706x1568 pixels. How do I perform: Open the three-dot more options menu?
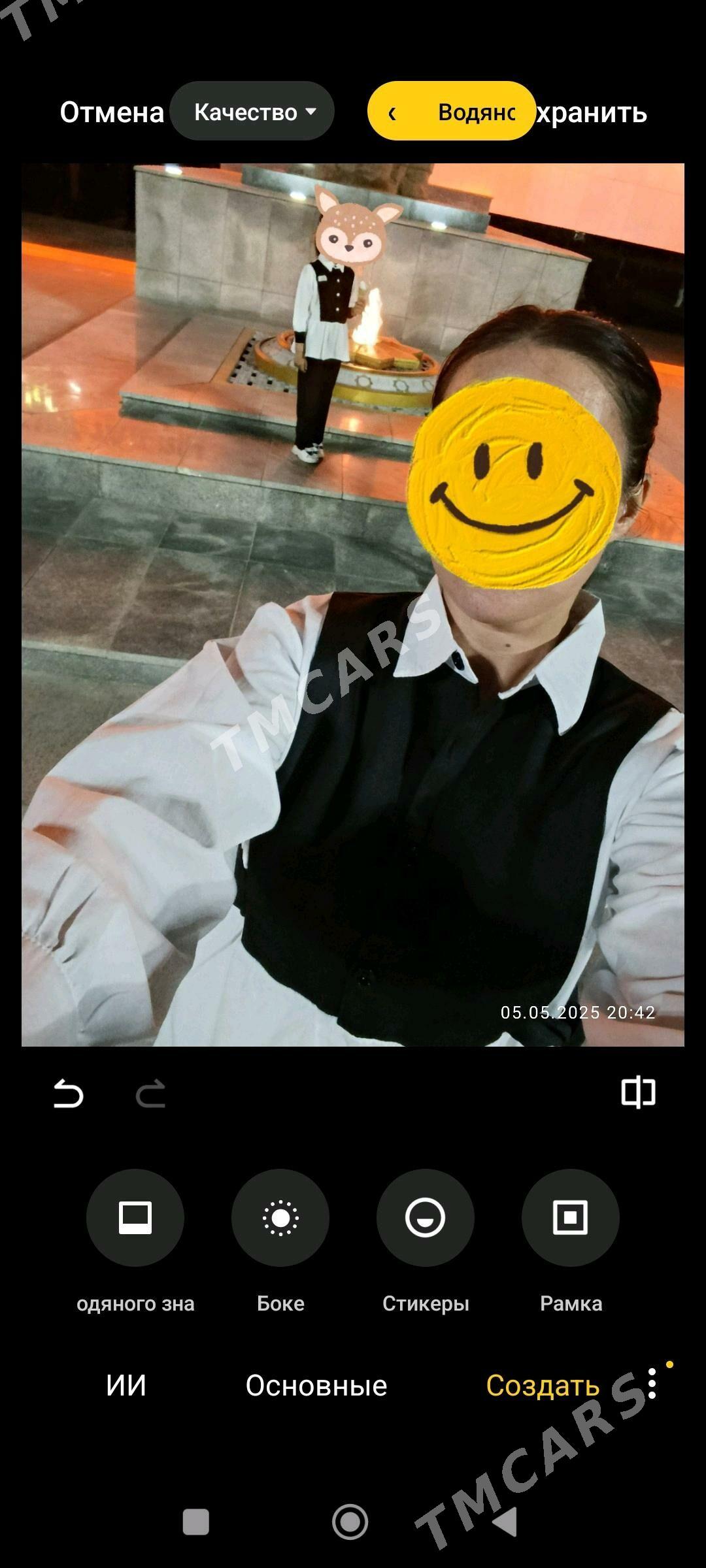point(652,1384)
